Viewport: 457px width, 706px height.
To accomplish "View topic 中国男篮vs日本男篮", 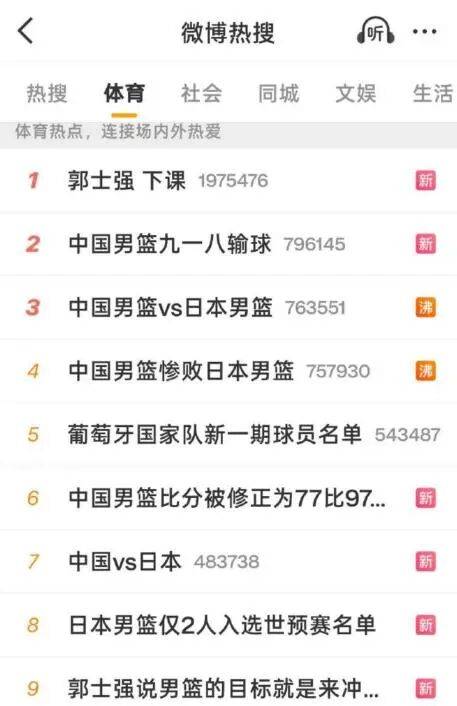I will [228, 308].
